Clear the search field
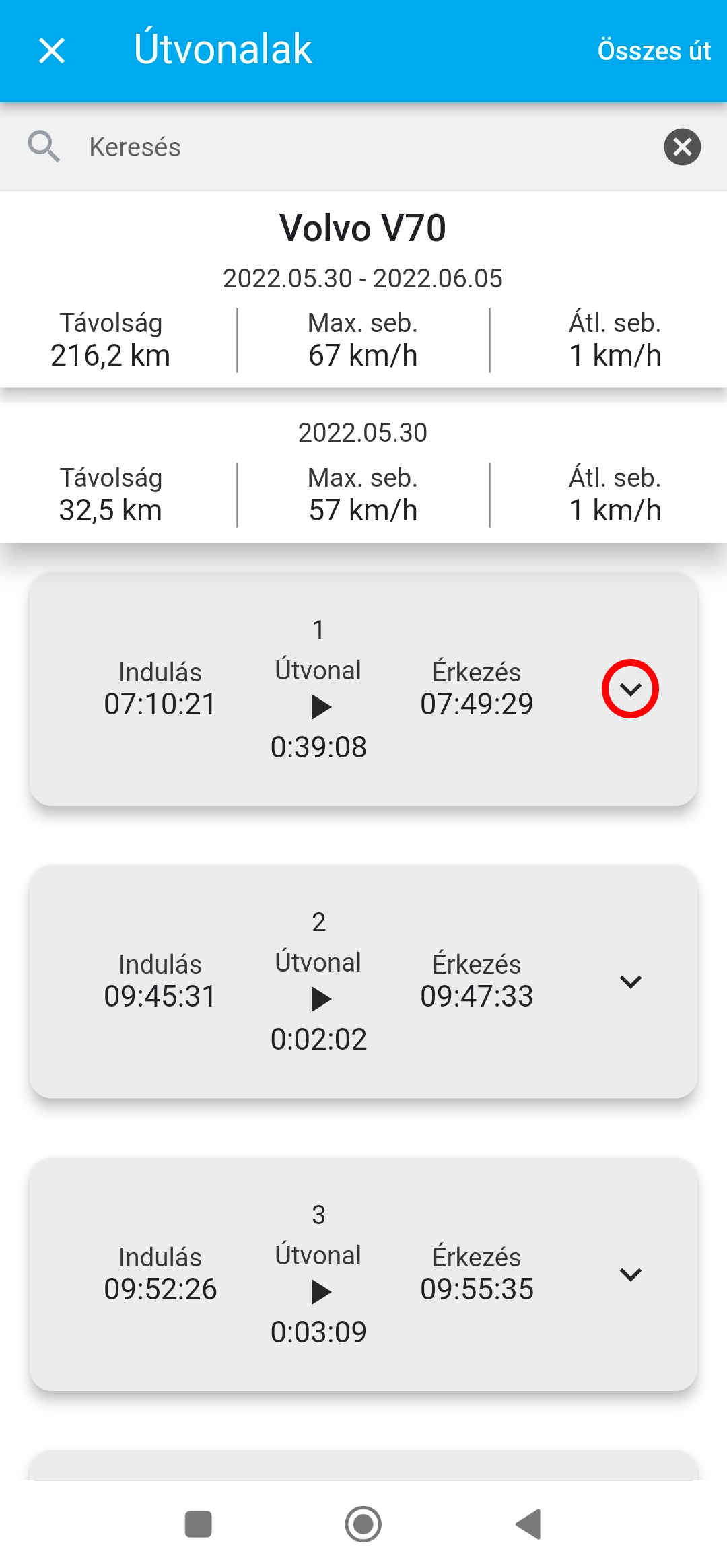The height and width of the screenshot is (1568, 727). (682, 147)
